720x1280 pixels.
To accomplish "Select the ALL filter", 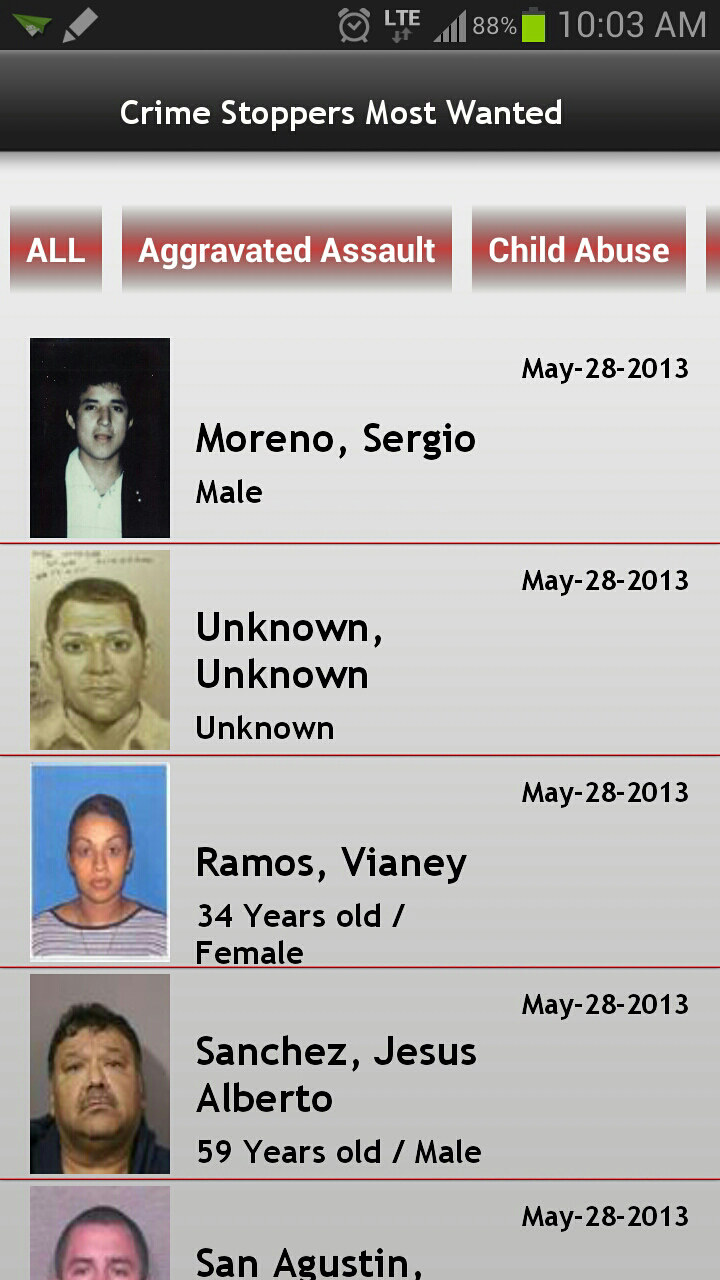I will [x=56, y=250].
